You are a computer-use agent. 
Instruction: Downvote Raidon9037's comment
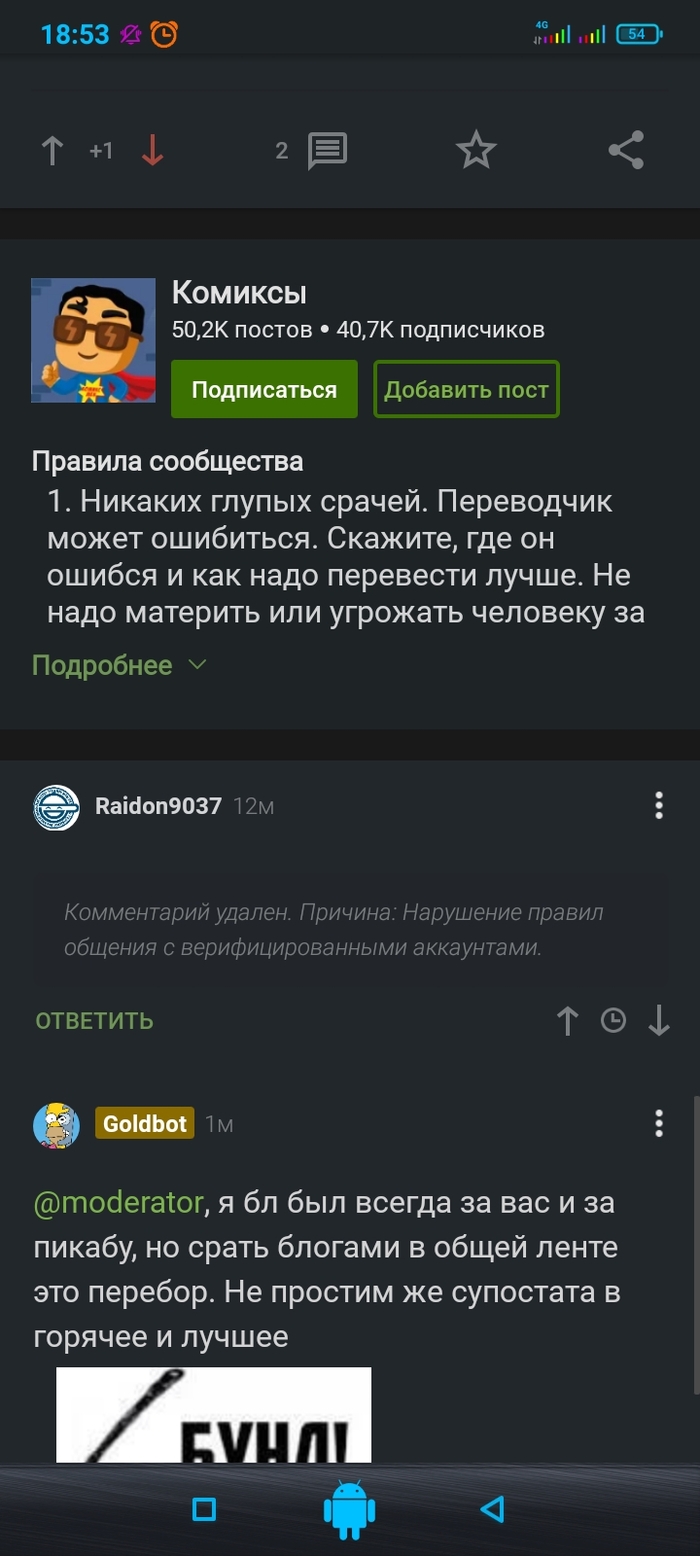(x=658, y=1020)
